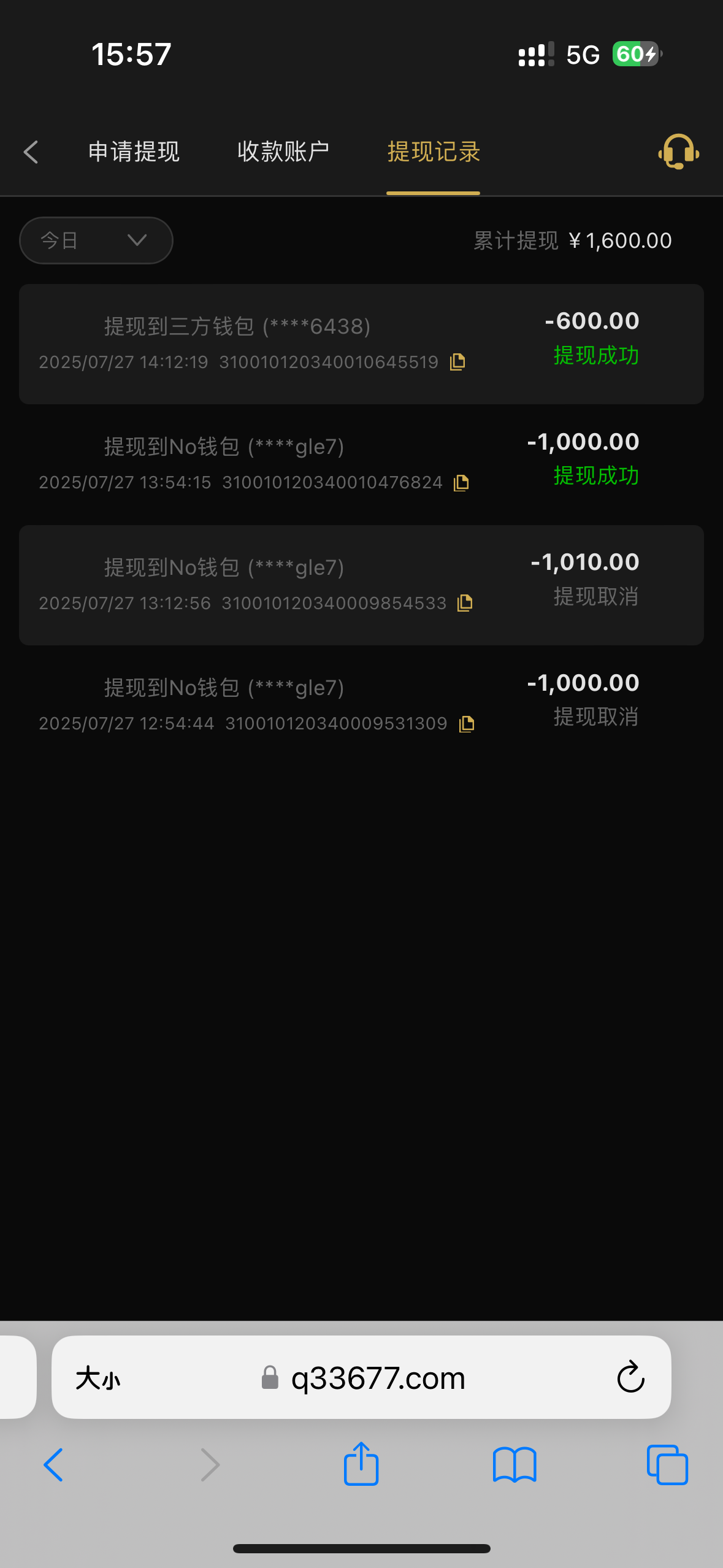Copy order number ending in 9854533

coord(465,603)
